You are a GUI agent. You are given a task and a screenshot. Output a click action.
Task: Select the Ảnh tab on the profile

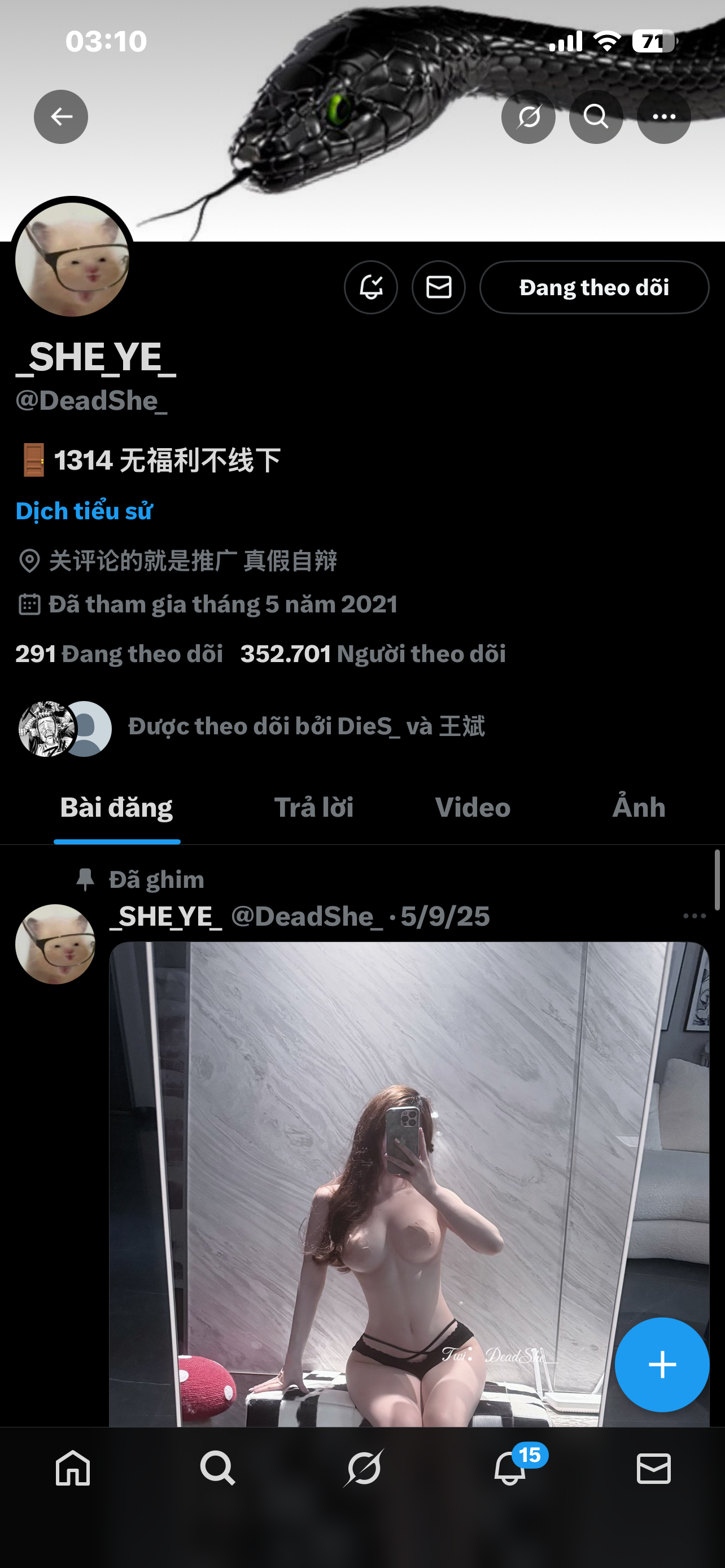point(639,807)
